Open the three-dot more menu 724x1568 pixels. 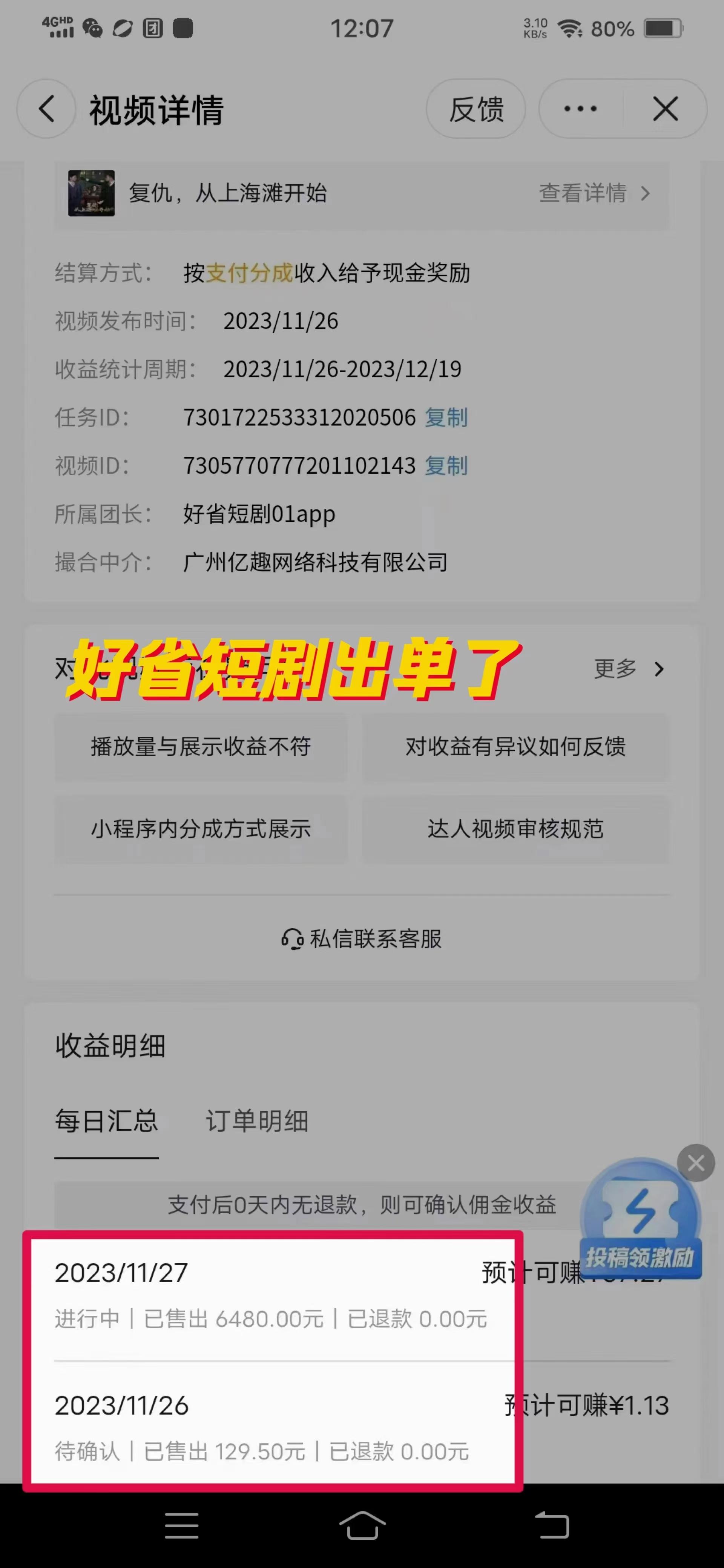[580, 110]
